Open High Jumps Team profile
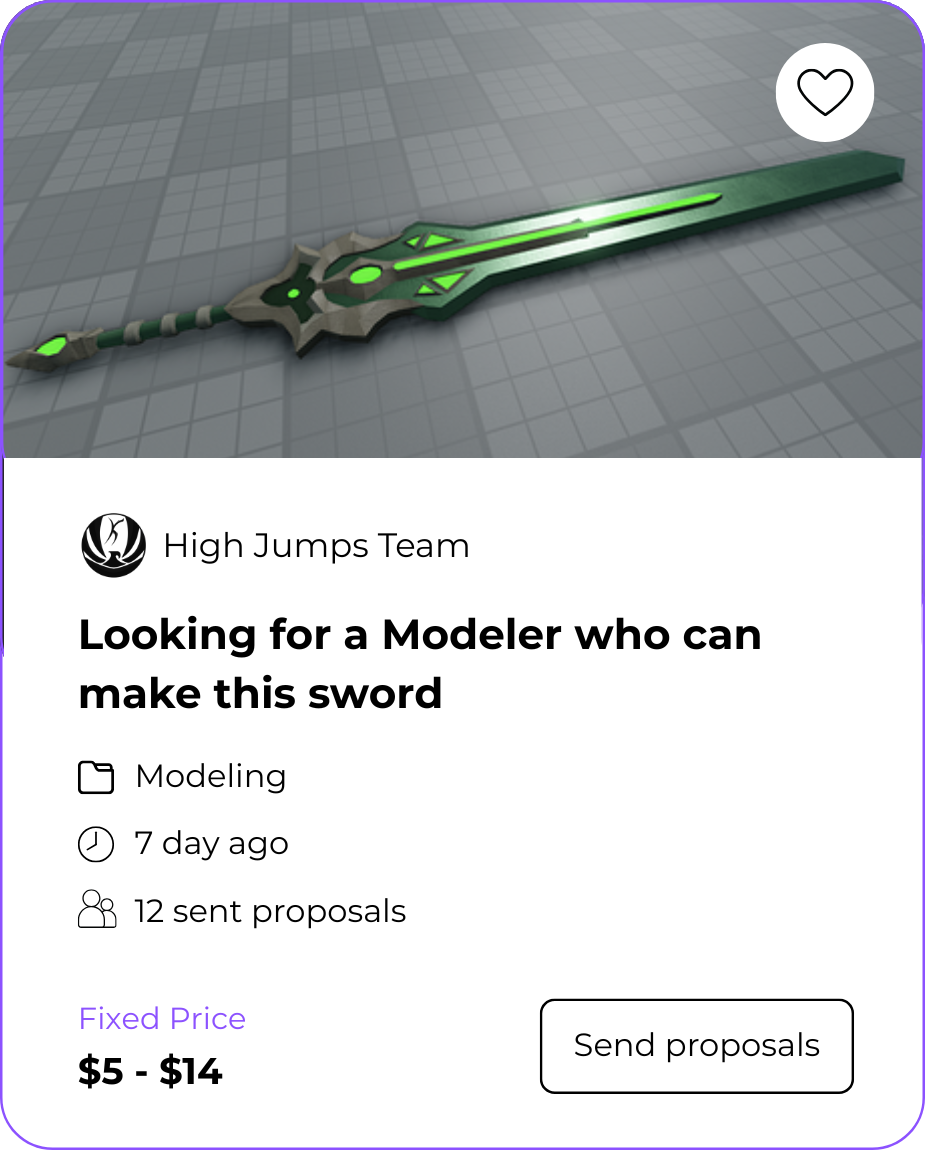925x1150 pixels. click(316, 546)
